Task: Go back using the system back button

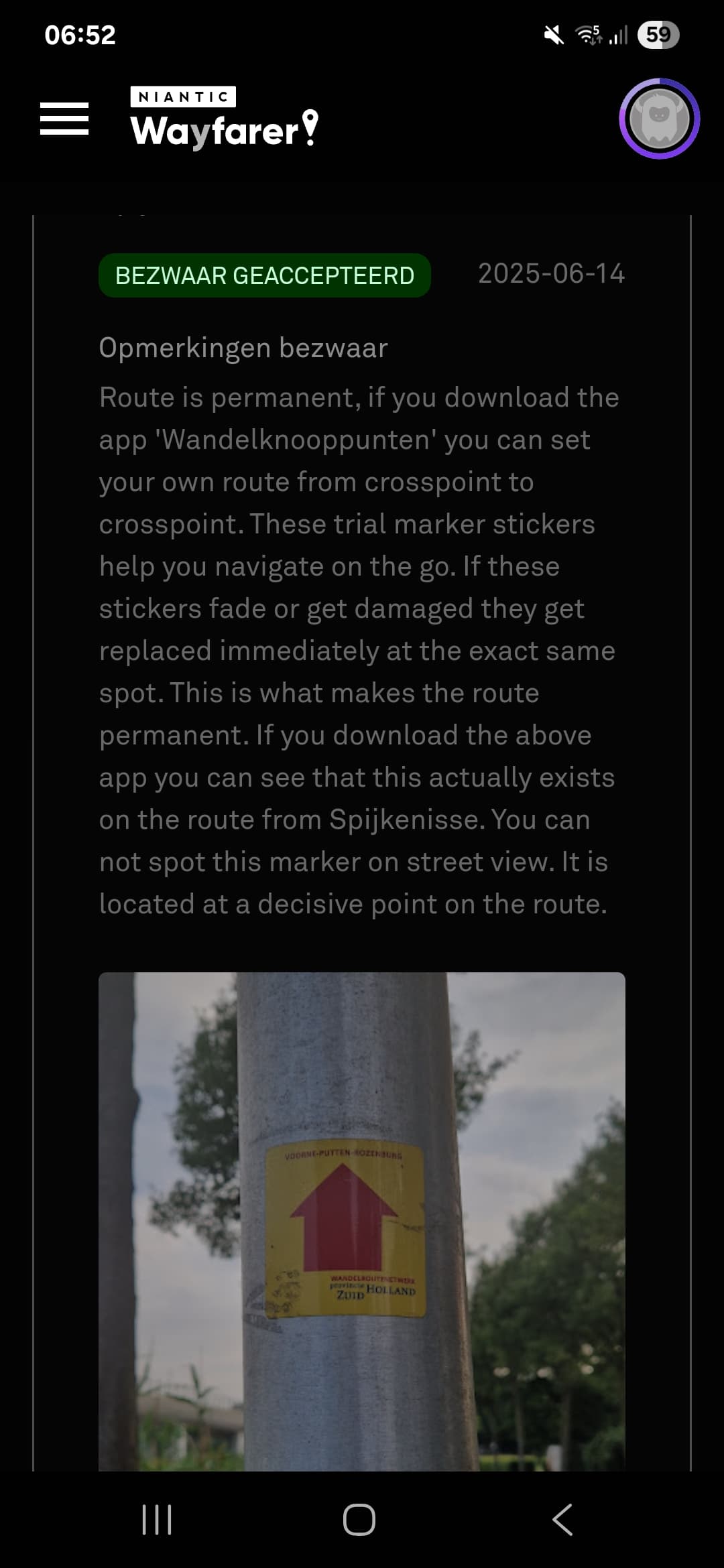Action: pos(562,1519)
